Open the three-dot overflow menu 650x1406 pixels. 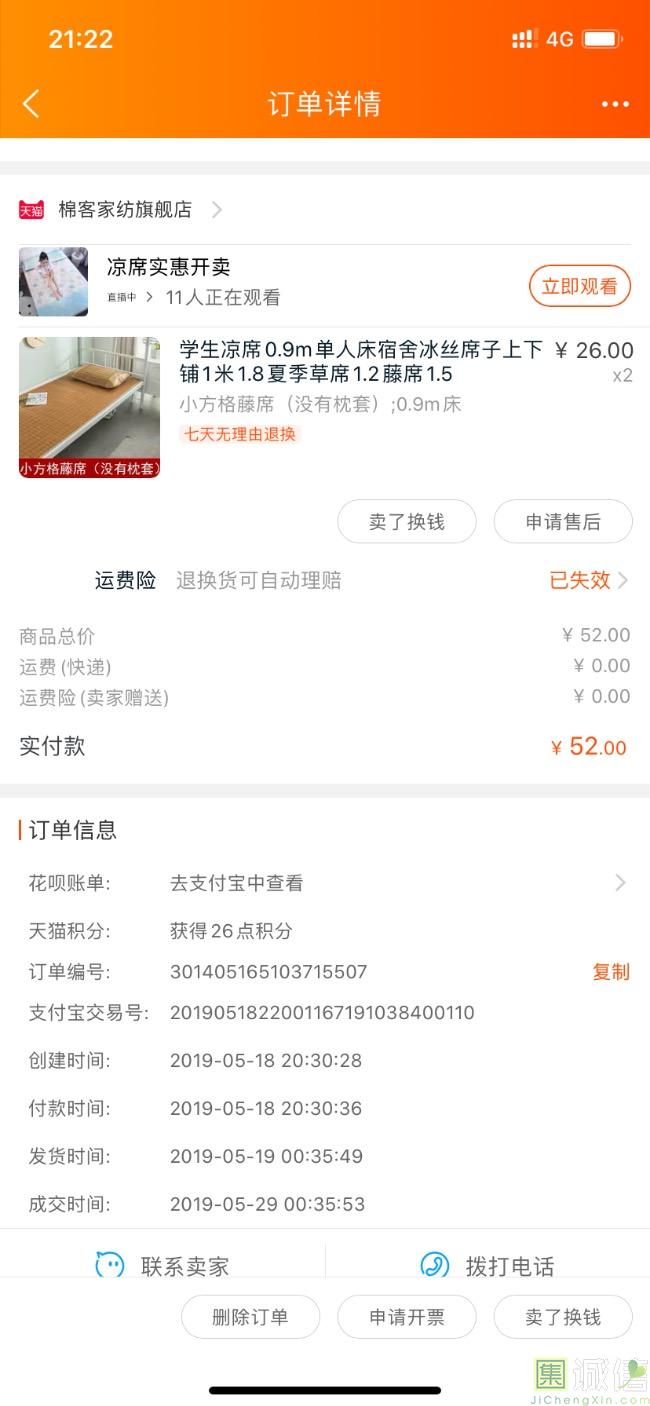[x=615, y=104]
